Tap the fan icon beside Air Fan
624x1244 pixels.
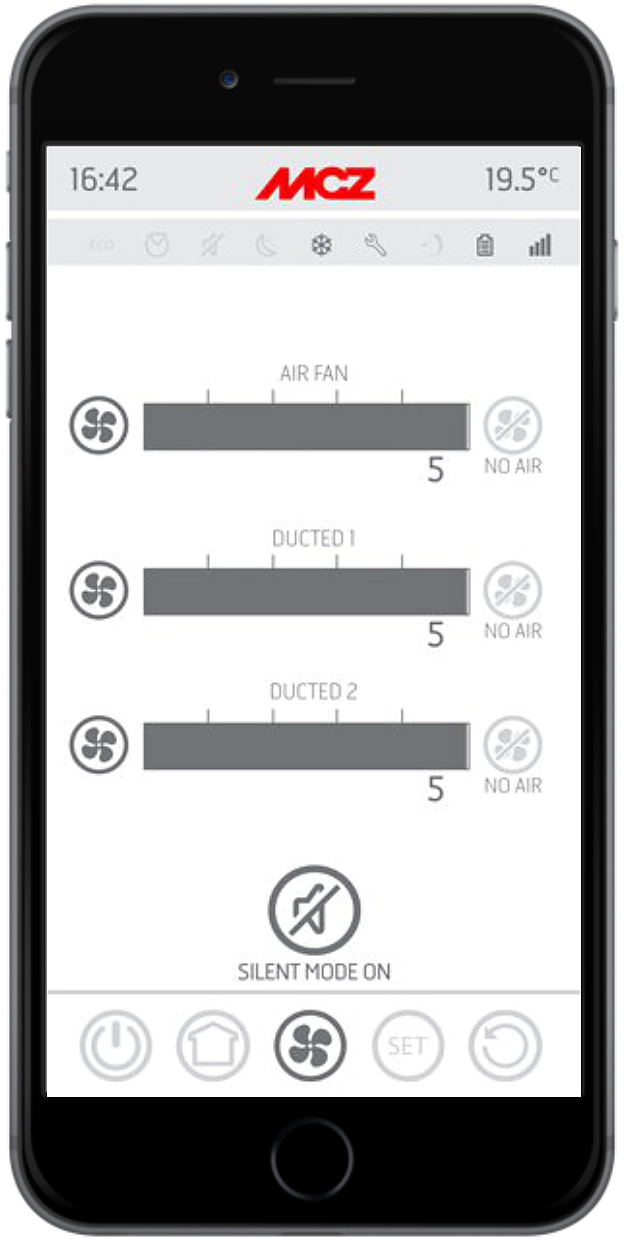click(x=99, y=426)
